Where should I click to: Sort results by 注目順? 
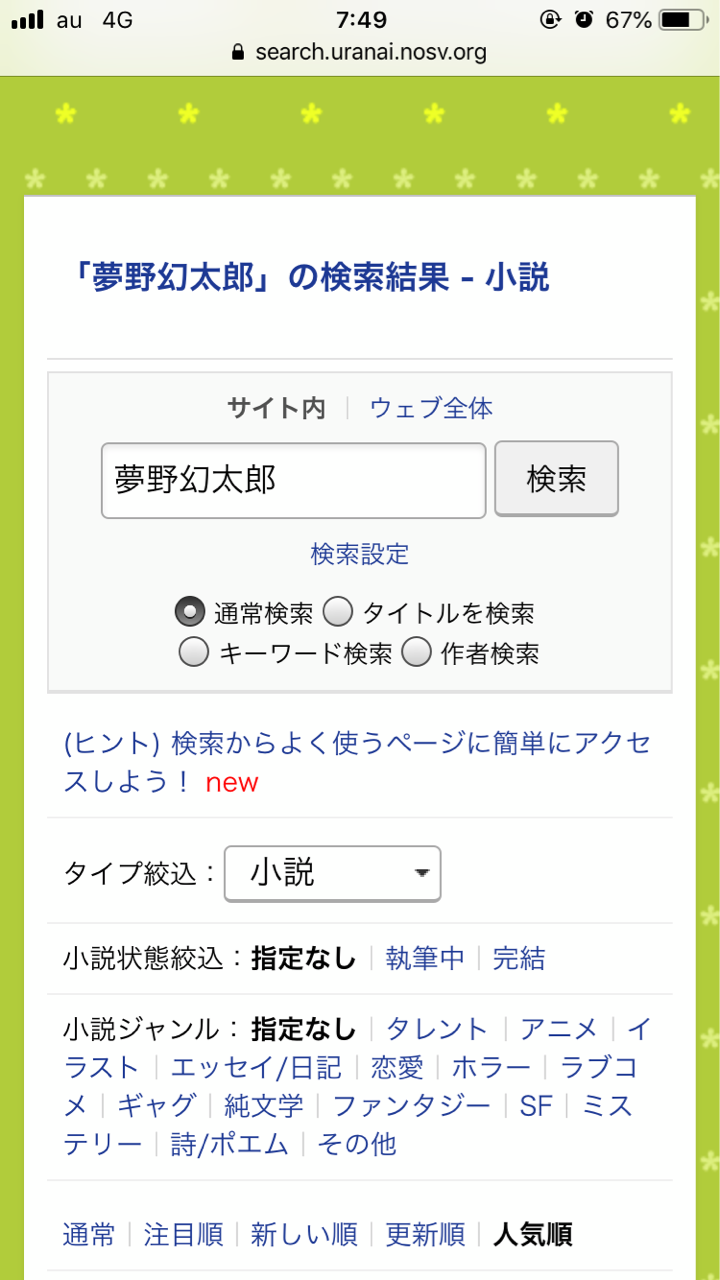click(x=183, y=1235)
